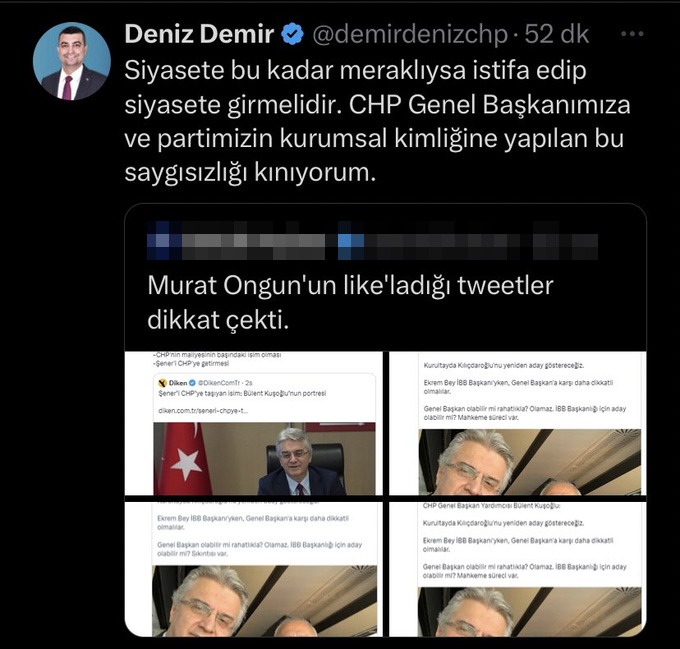Open the quoted tweet about Murat Ongun
The width and height of the screenshot is (680, 649).
tap(350, 302)
